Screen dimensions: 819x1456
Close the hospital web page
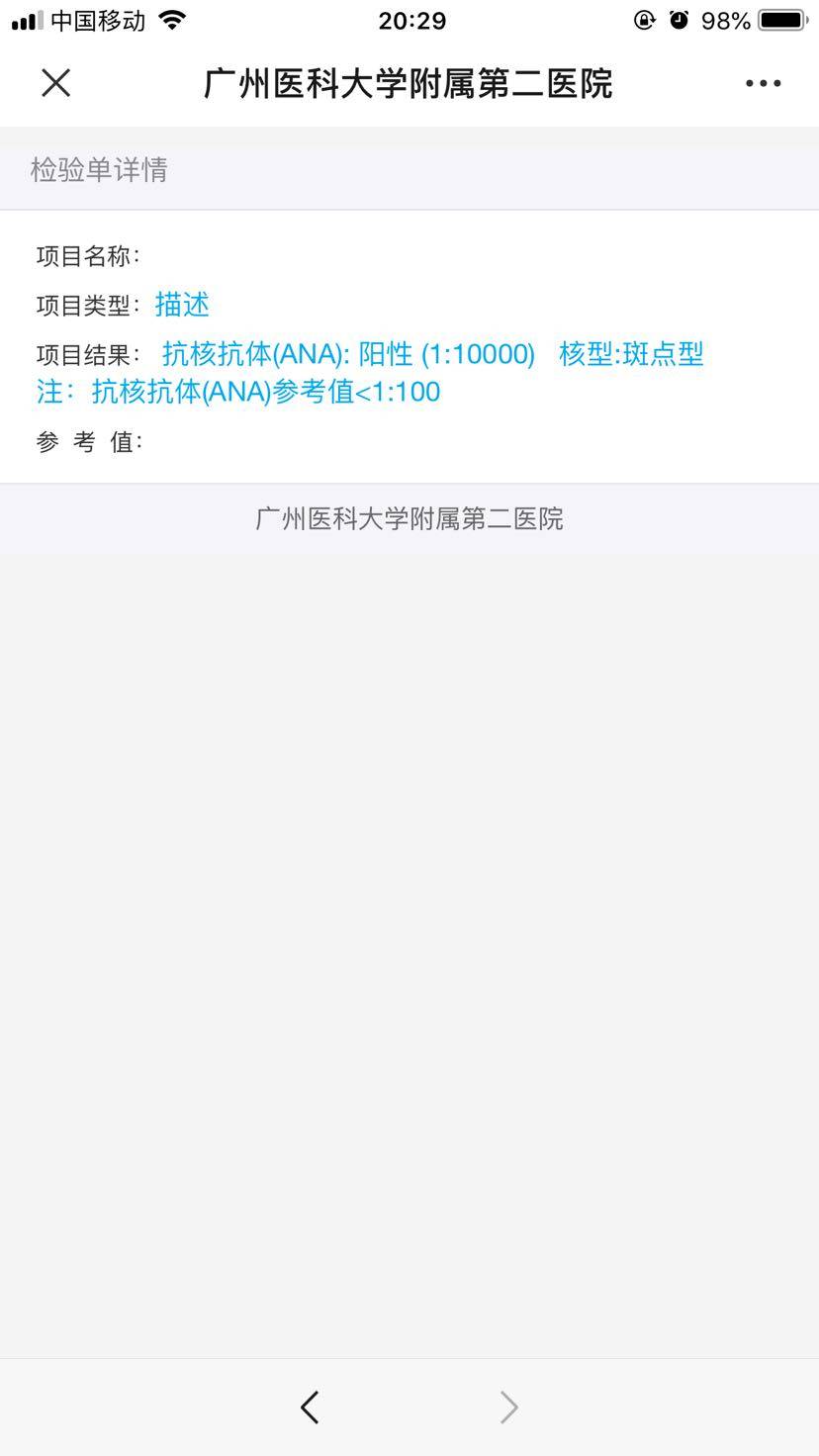point(56,83)
